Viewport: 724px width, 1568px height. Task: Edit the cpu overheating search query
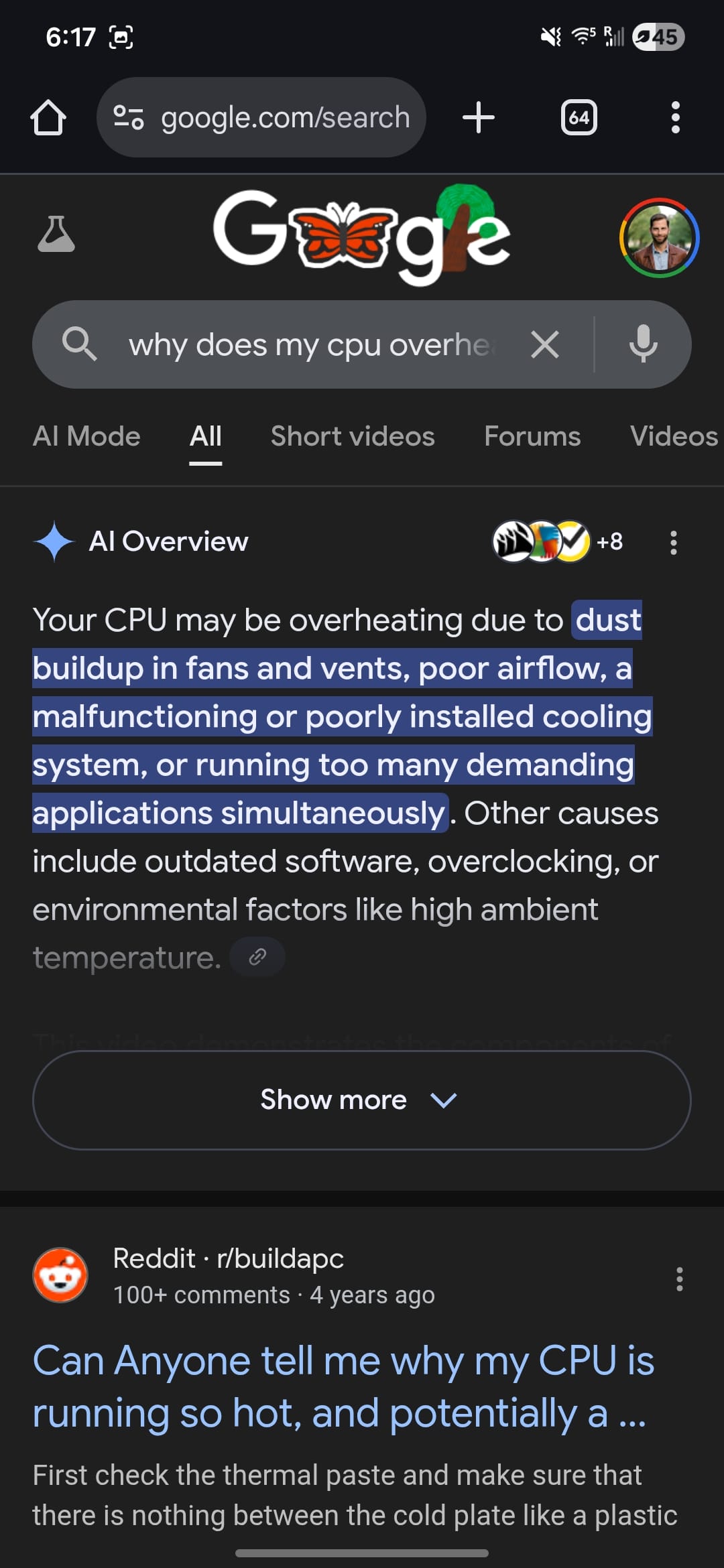[308, 345]
